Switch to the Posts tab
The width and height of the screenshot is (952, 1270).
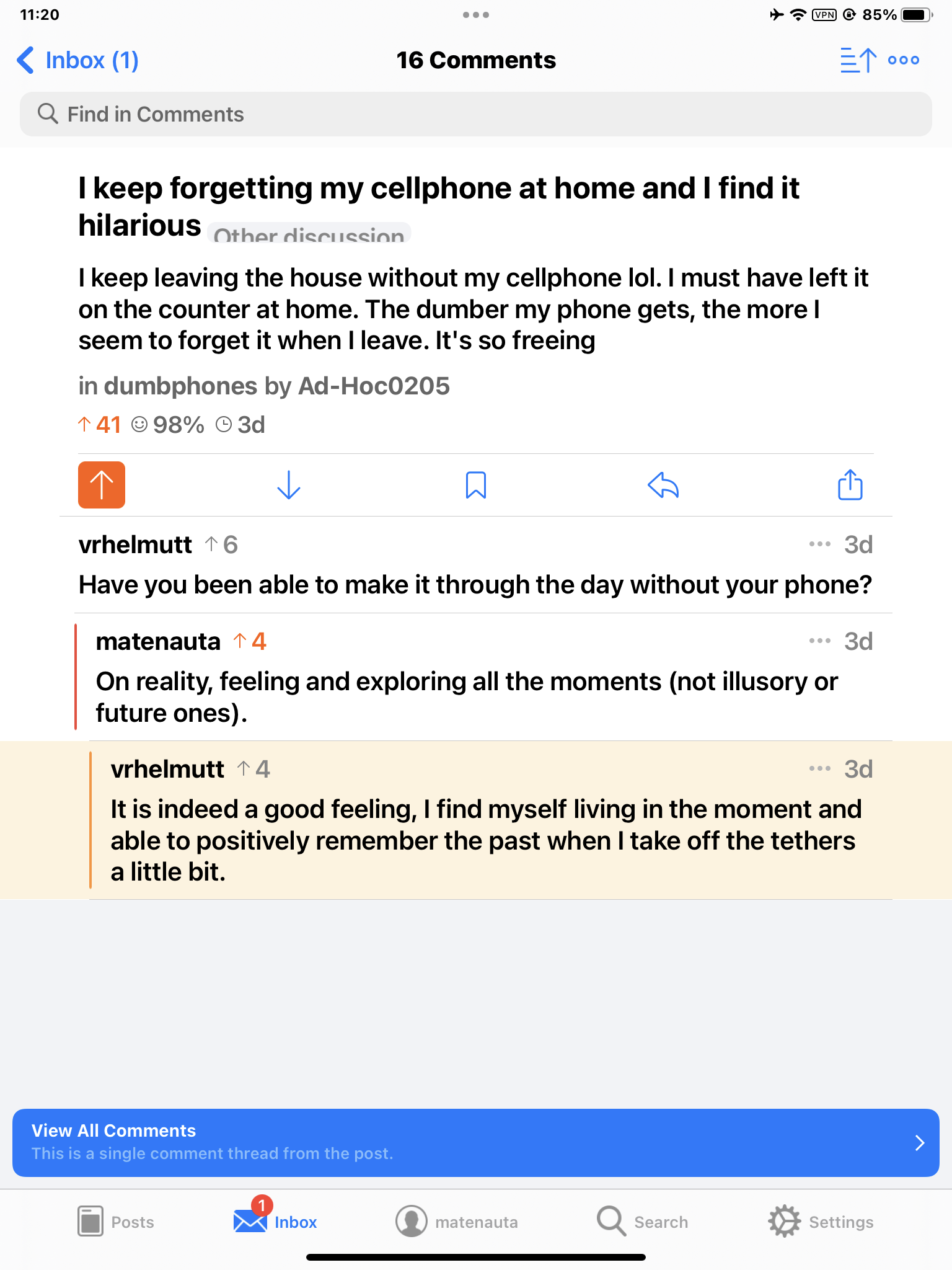point(116,1222)
